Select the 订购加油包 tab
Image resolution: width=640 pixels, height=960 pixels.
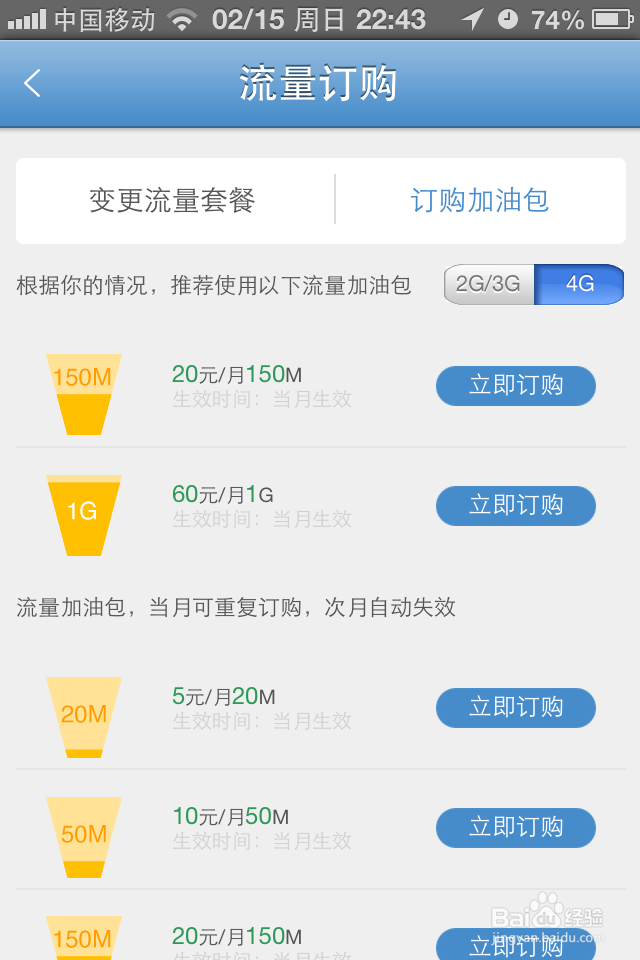[480, 200]
